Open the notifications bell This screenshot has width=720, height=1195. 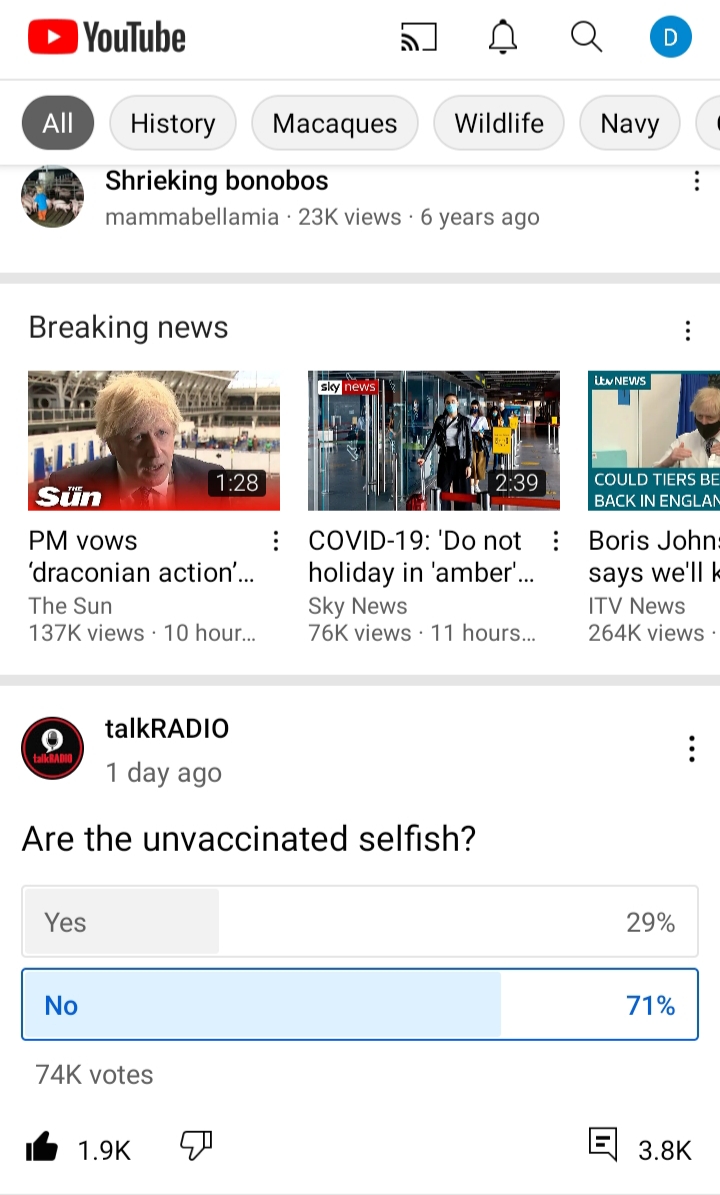pyautogui.click(x=503, y=38)
